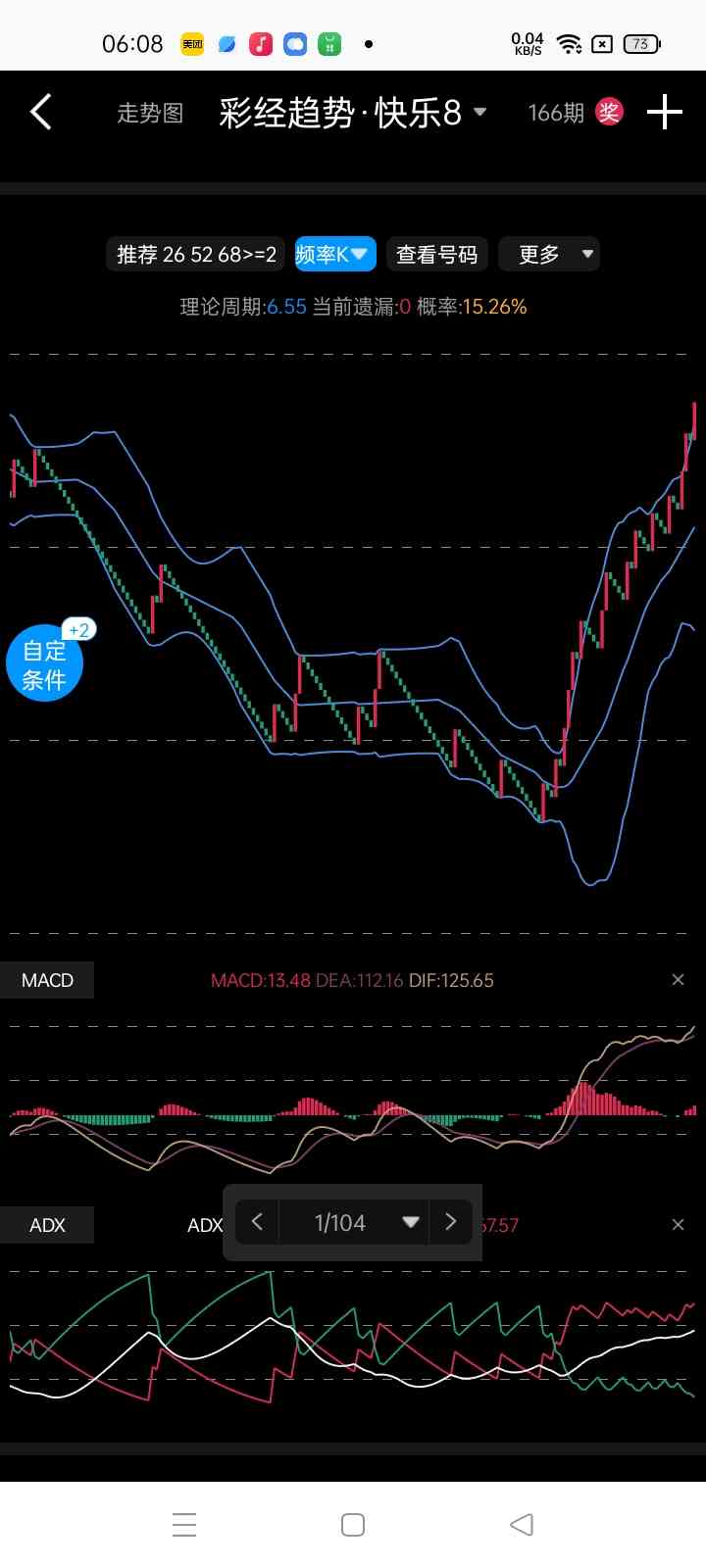Screen dimensions: 706x1568
Task: Tap 查看号码 to view numbers
Action: 436,255
